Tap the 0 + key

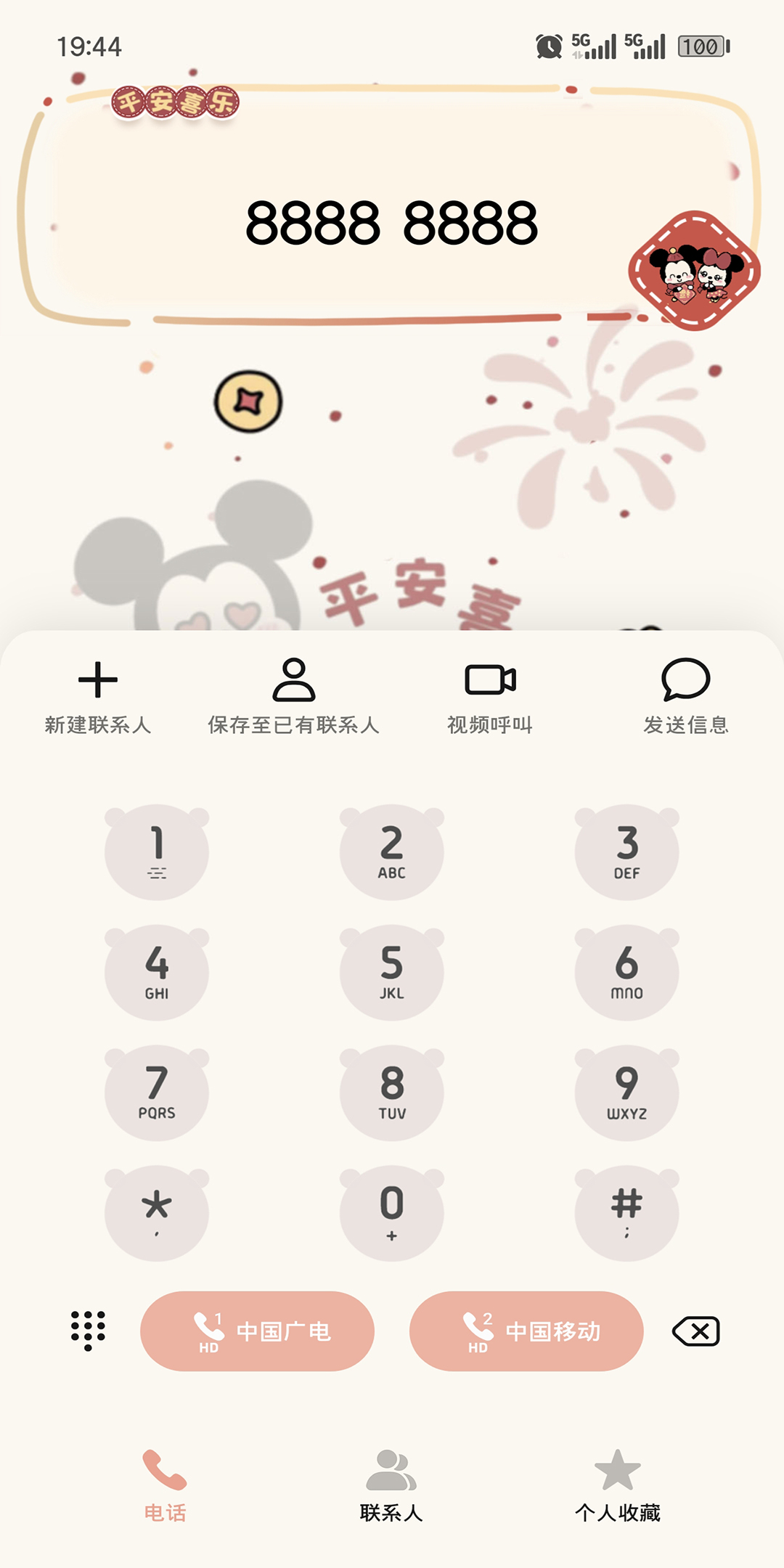tap(392, 1214)
